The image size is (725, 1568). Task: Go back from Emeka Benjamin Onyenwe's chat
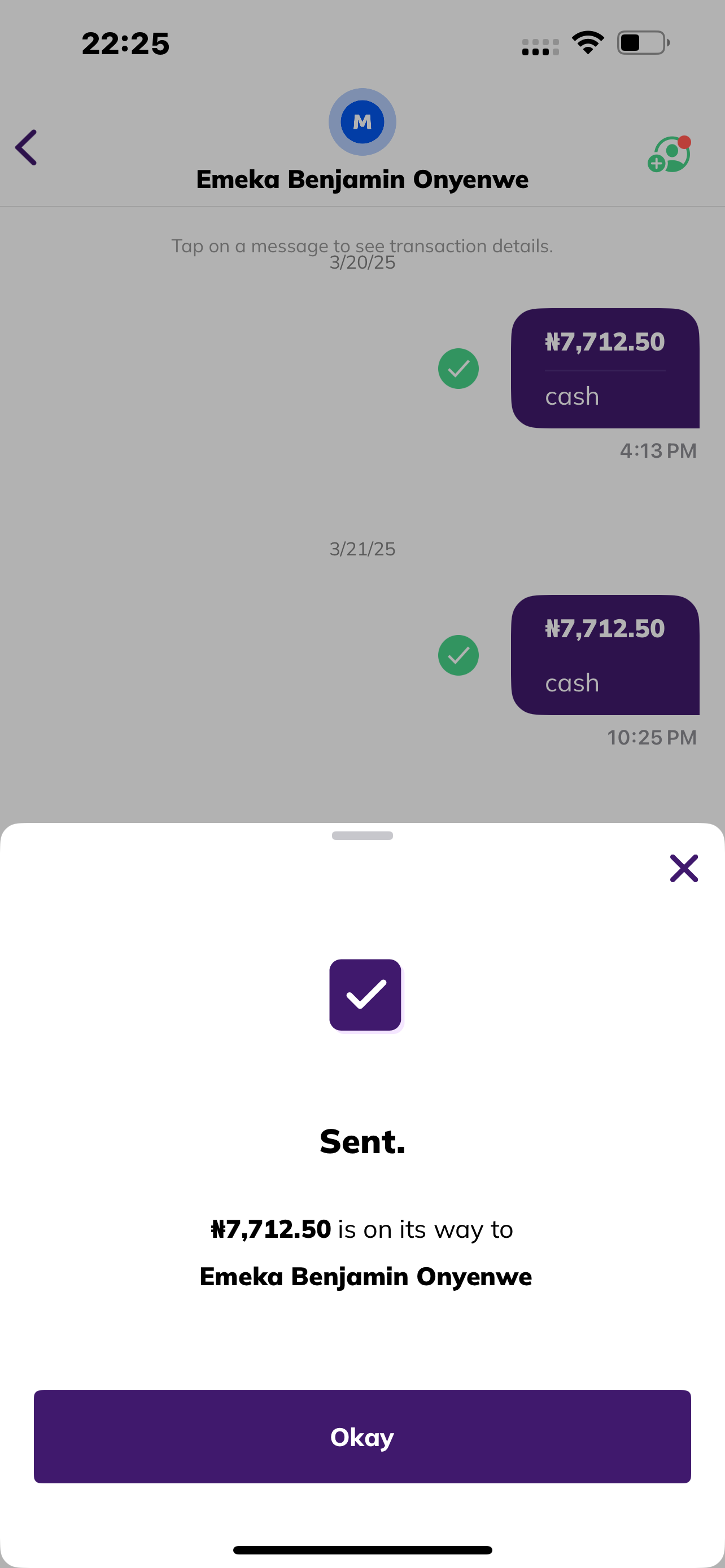26,147
